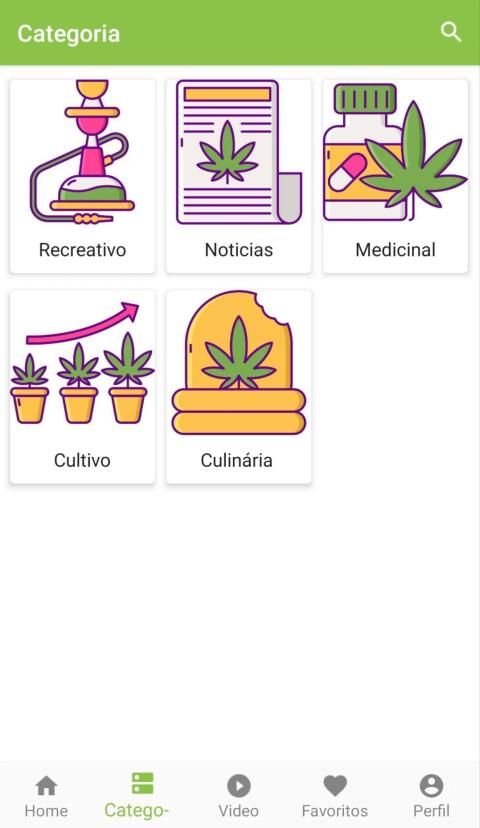Go to the Favoritos tab
The width and height of the screenshot is (480, 828).
pos(335,796)
